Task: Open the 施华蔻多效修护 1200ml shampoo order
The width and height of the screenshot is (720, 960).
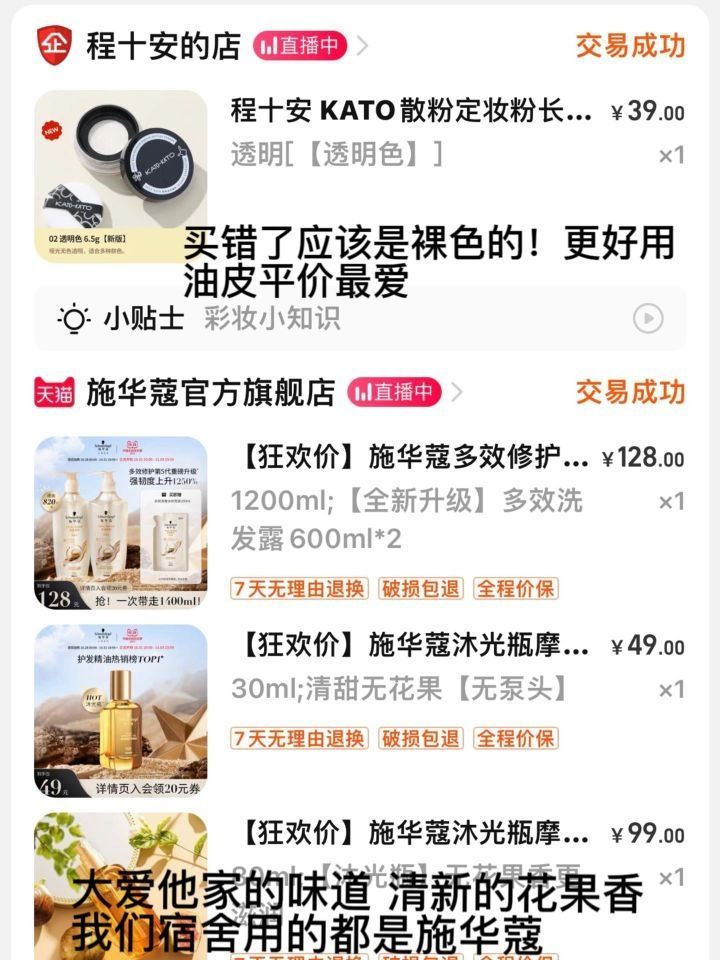Action: 410,459
